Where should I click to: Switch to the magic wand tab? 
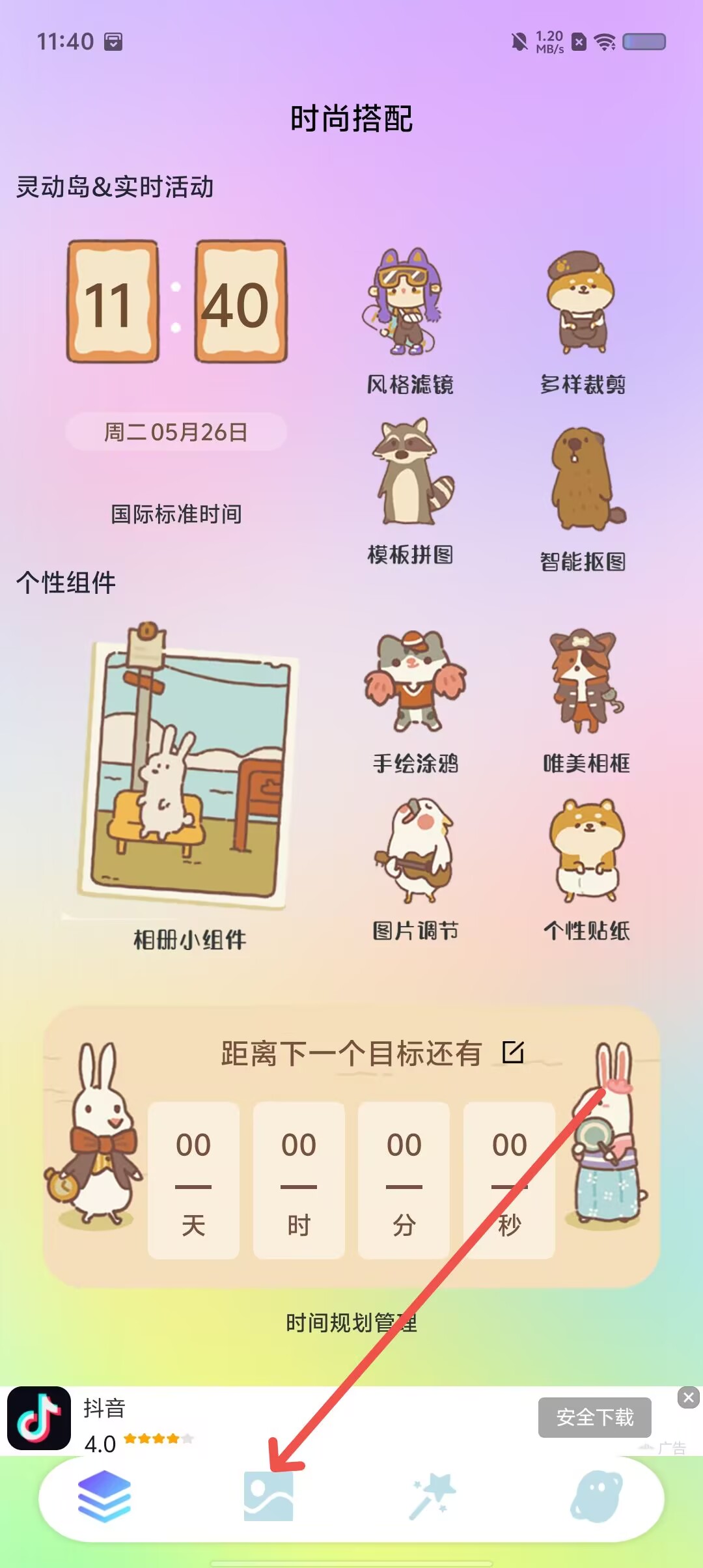tap(432, 1497)
